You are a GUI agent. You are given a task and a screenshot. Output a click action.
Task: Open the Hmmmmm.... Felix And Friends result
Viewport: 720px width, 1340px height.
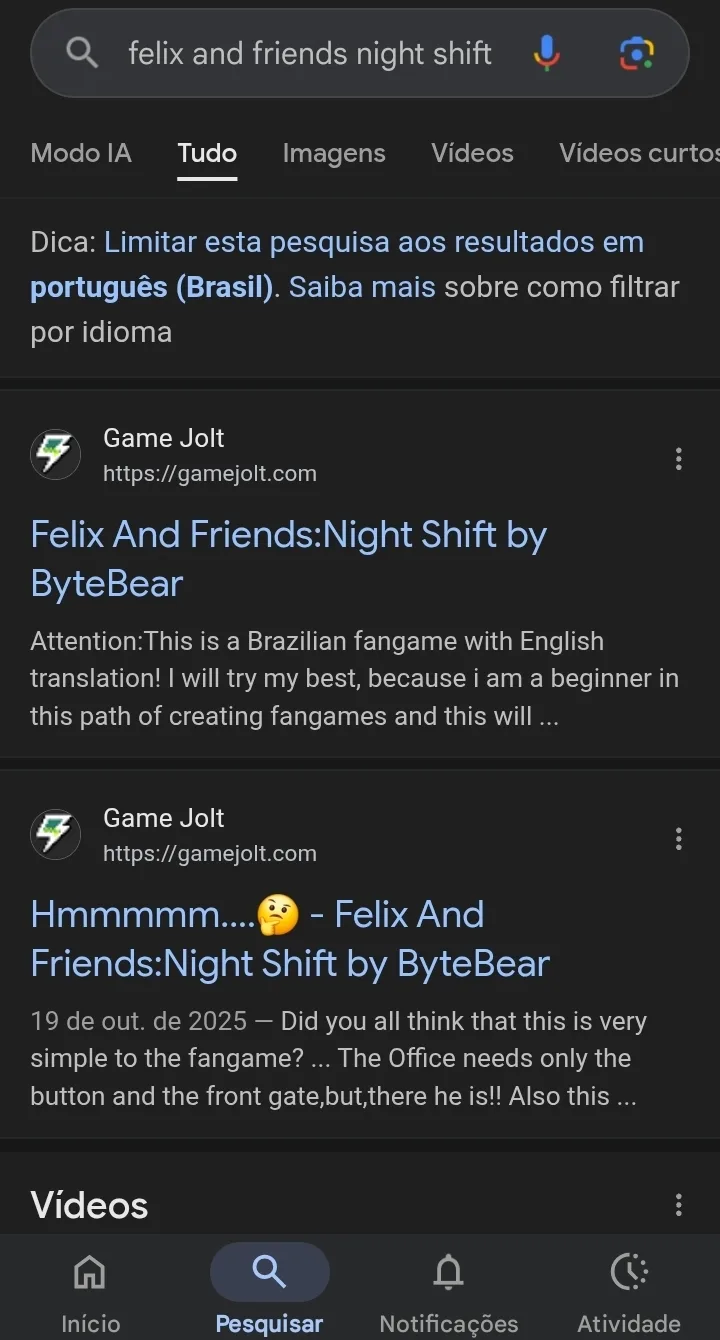click(x=290, y=938)
